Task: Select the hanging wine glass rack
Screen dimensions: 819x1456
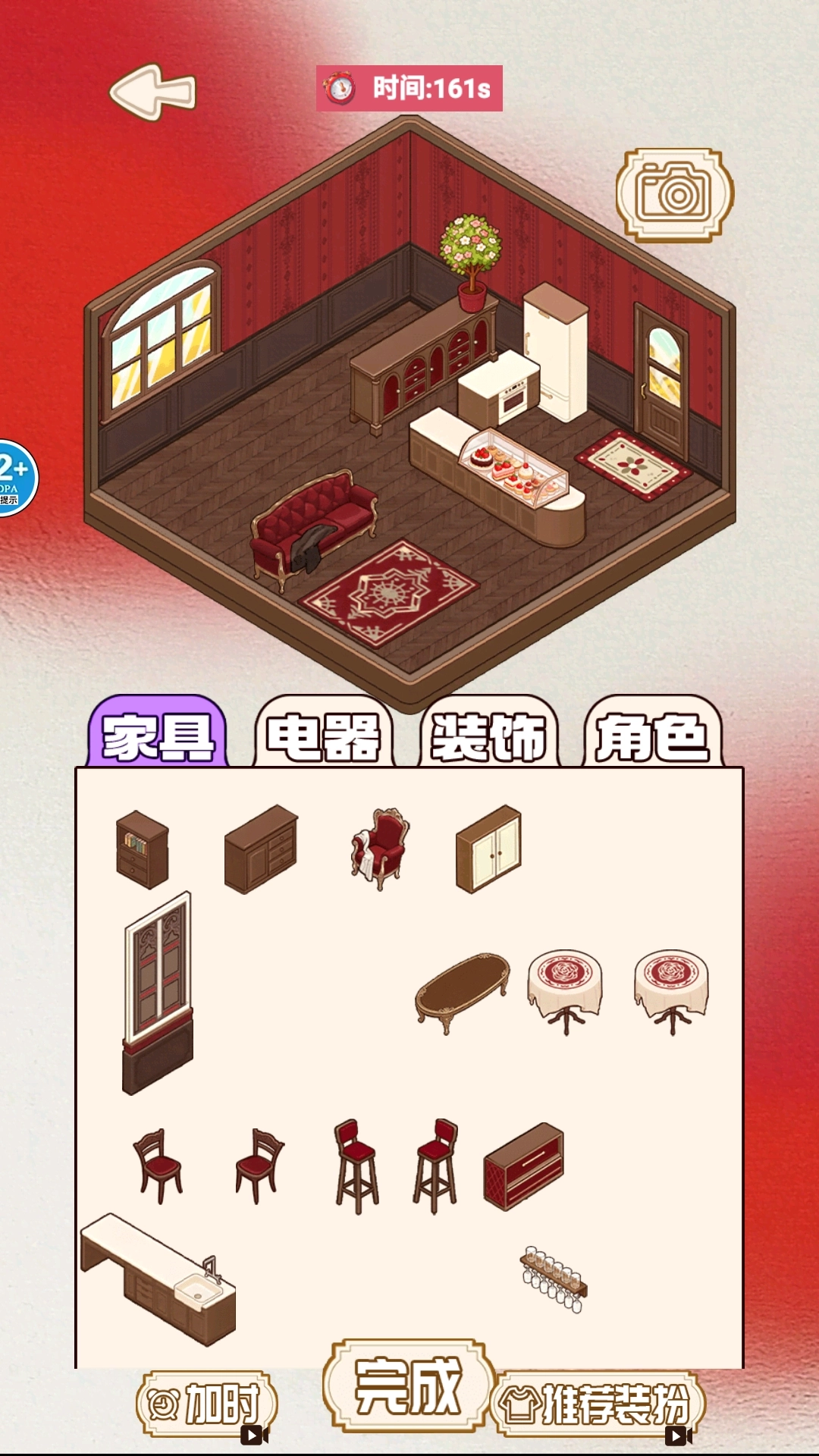Action: tap(554, 1278)
